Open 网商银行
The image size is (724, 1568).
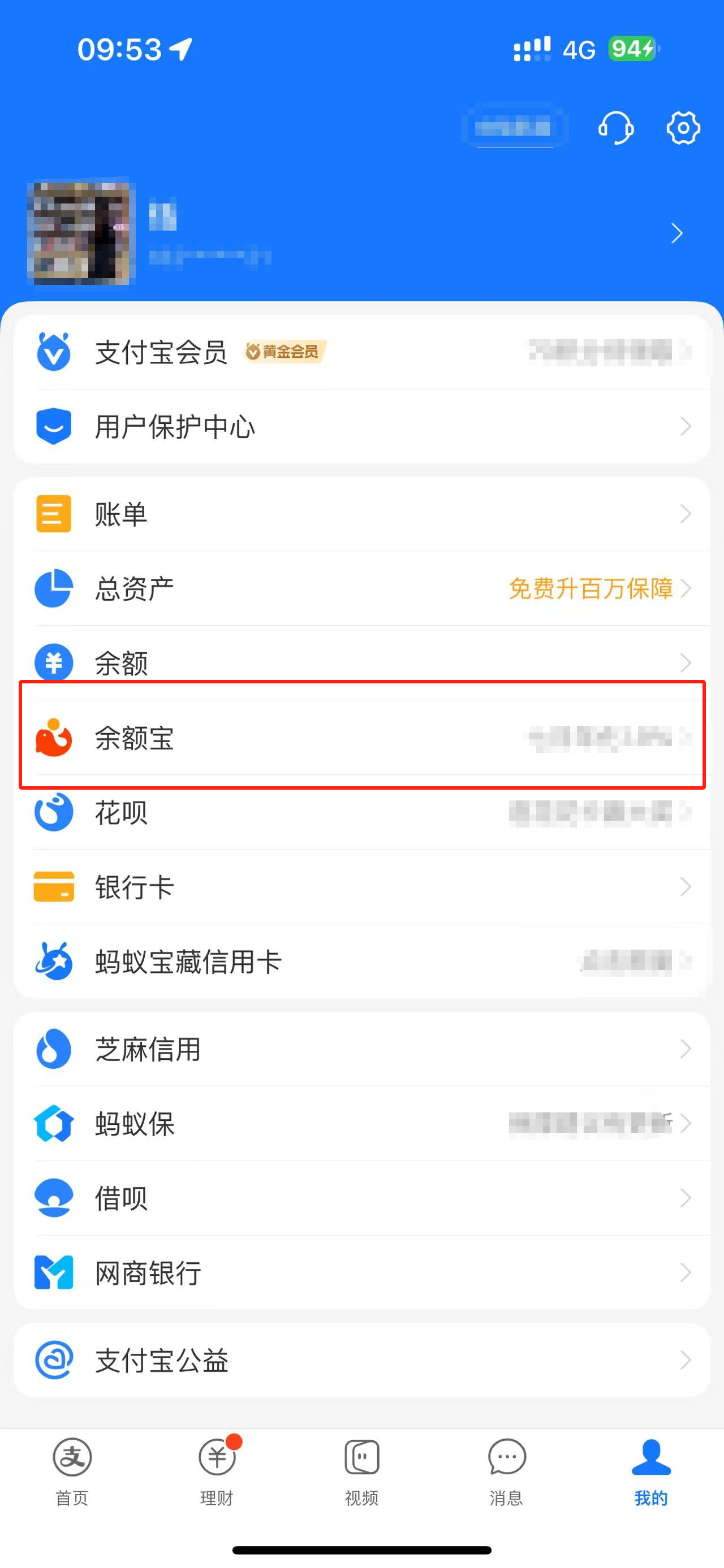tap(361, 1272)
